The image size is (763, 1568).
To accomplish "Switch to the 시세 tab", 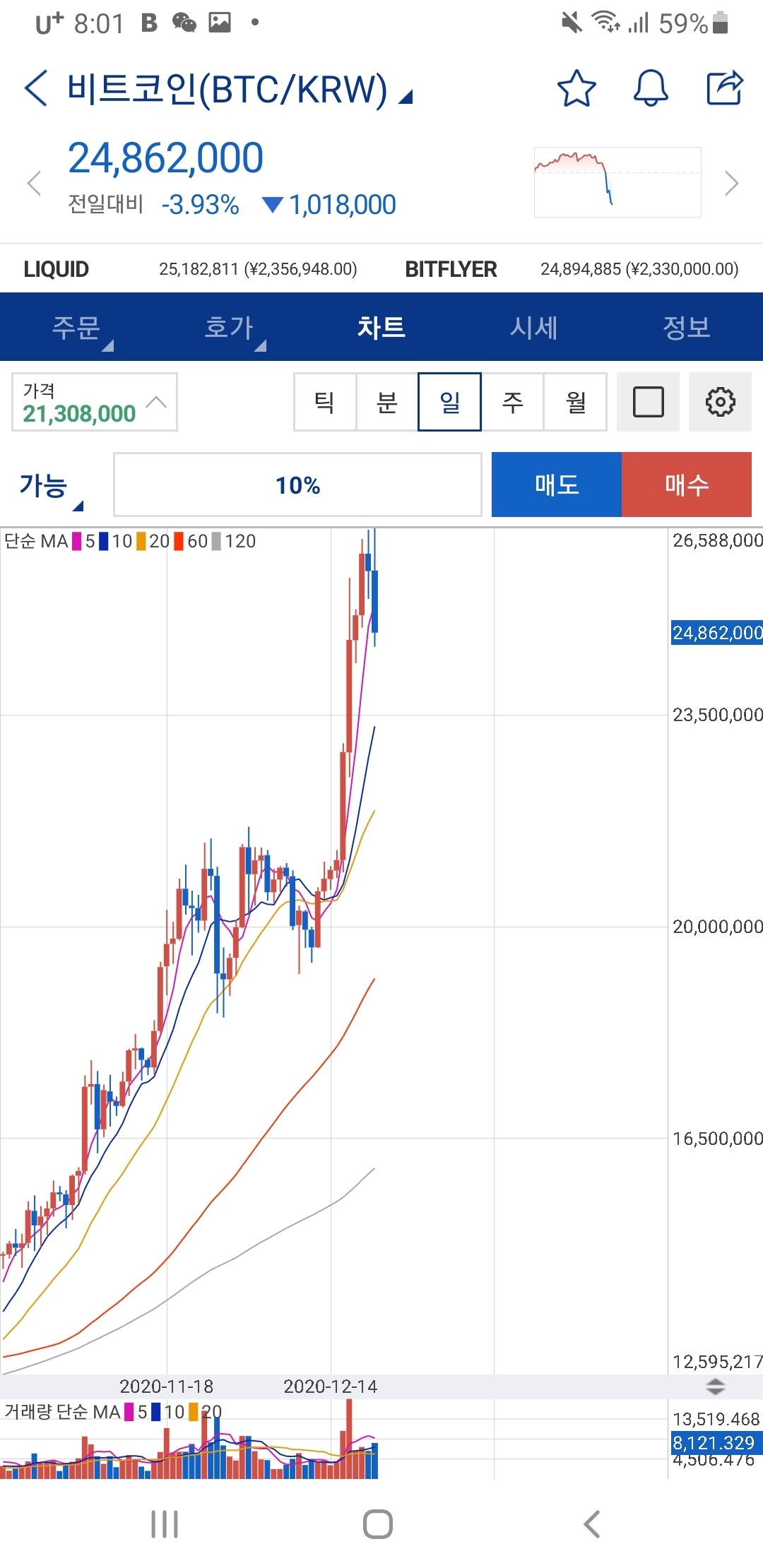I will click(534, 328).
